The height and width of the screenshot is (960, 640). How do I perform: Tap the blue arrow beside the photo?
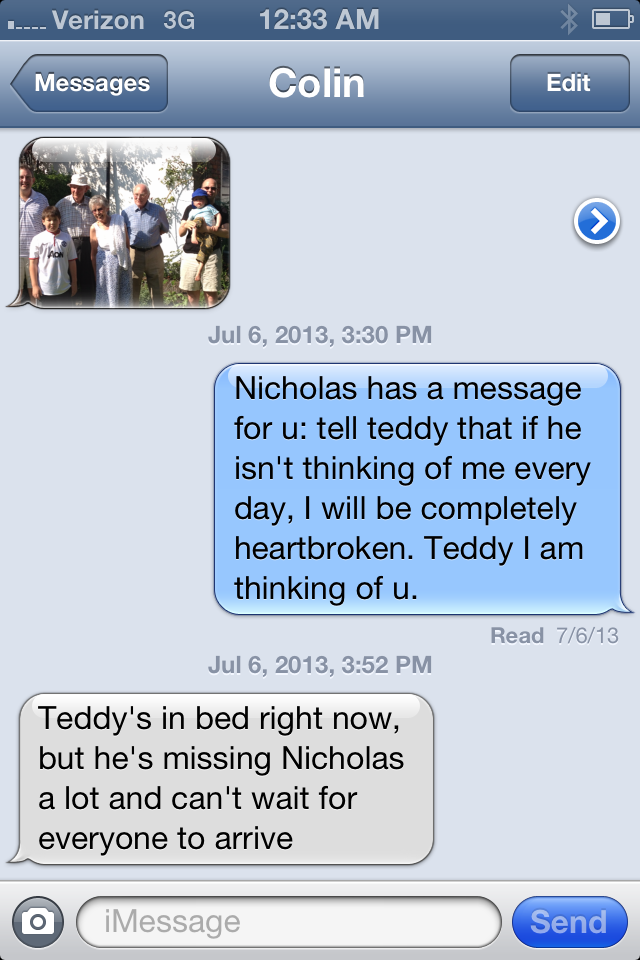[x=596, y=222]
